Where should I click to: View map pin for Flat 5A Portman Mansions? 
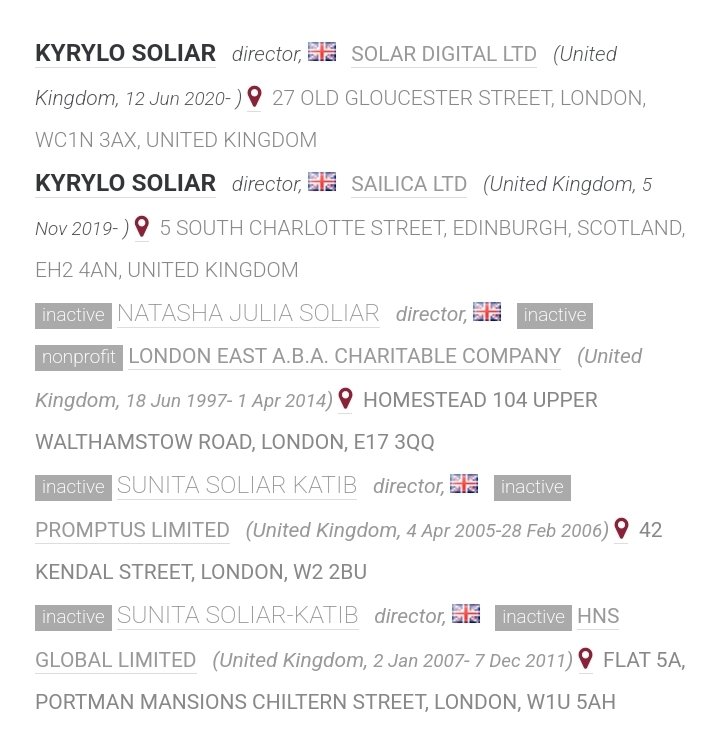(x=585, y=659)
